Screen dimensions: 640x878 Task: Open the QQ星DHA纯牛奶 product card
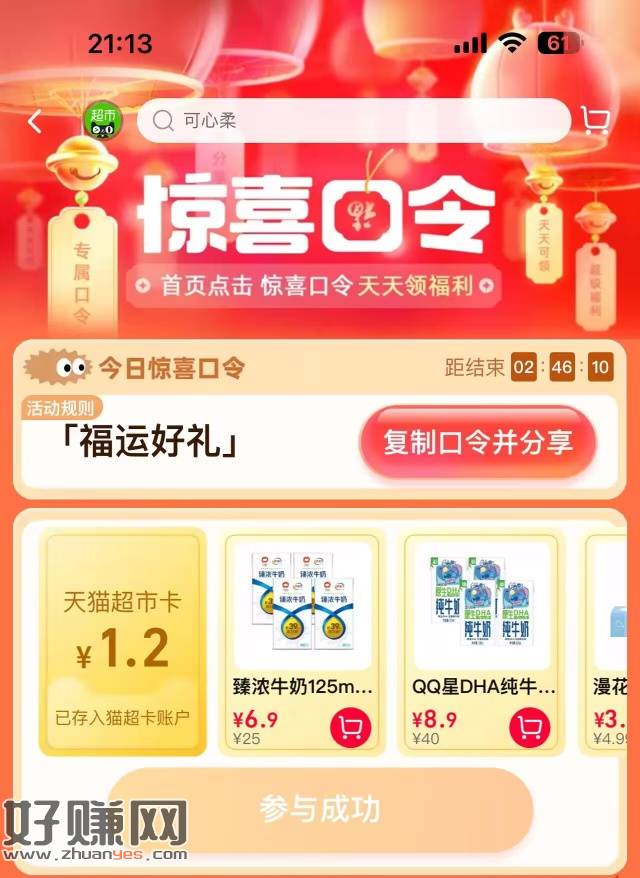pyautogui.click(x=483, y=620)
